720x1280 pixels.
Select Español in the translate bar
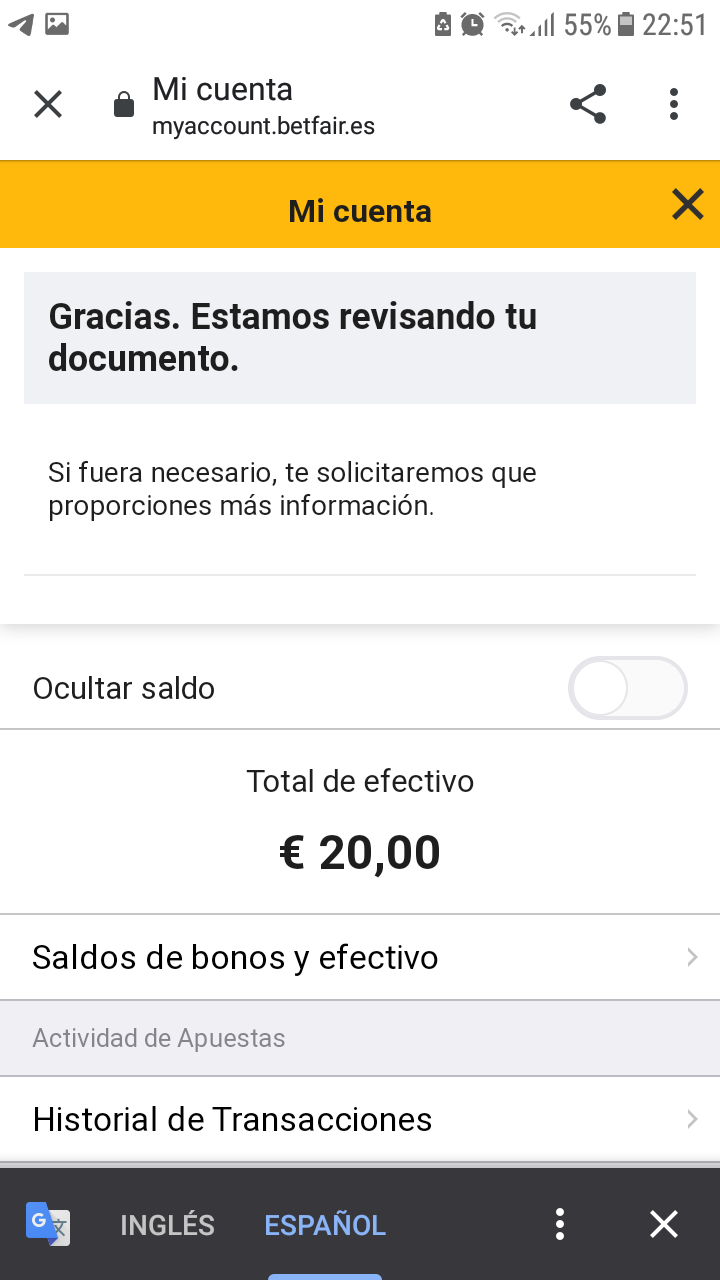[x=325, y=1225]
